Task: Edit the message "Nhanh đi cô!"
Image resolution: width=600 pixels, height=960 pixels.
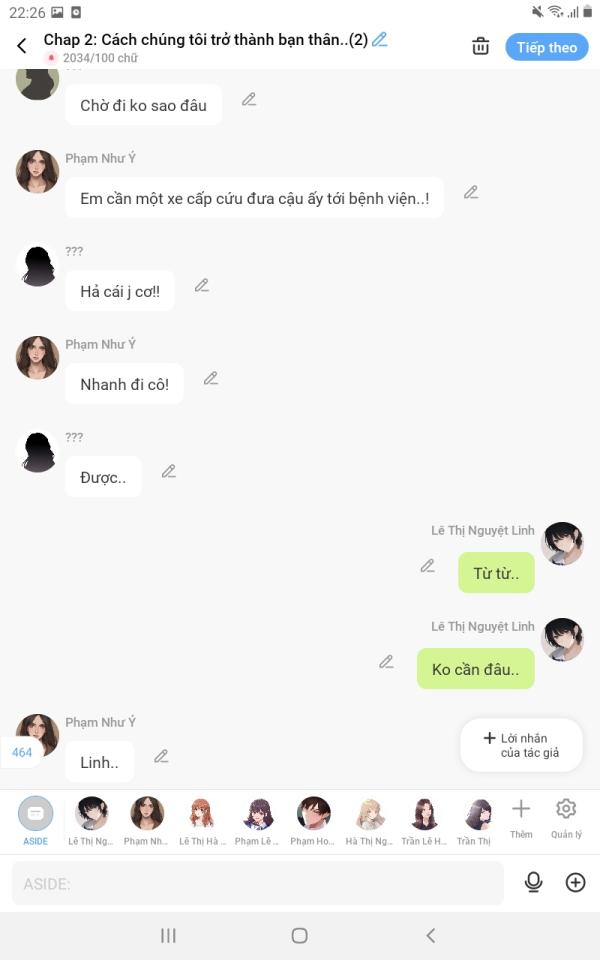Action: 211,378
